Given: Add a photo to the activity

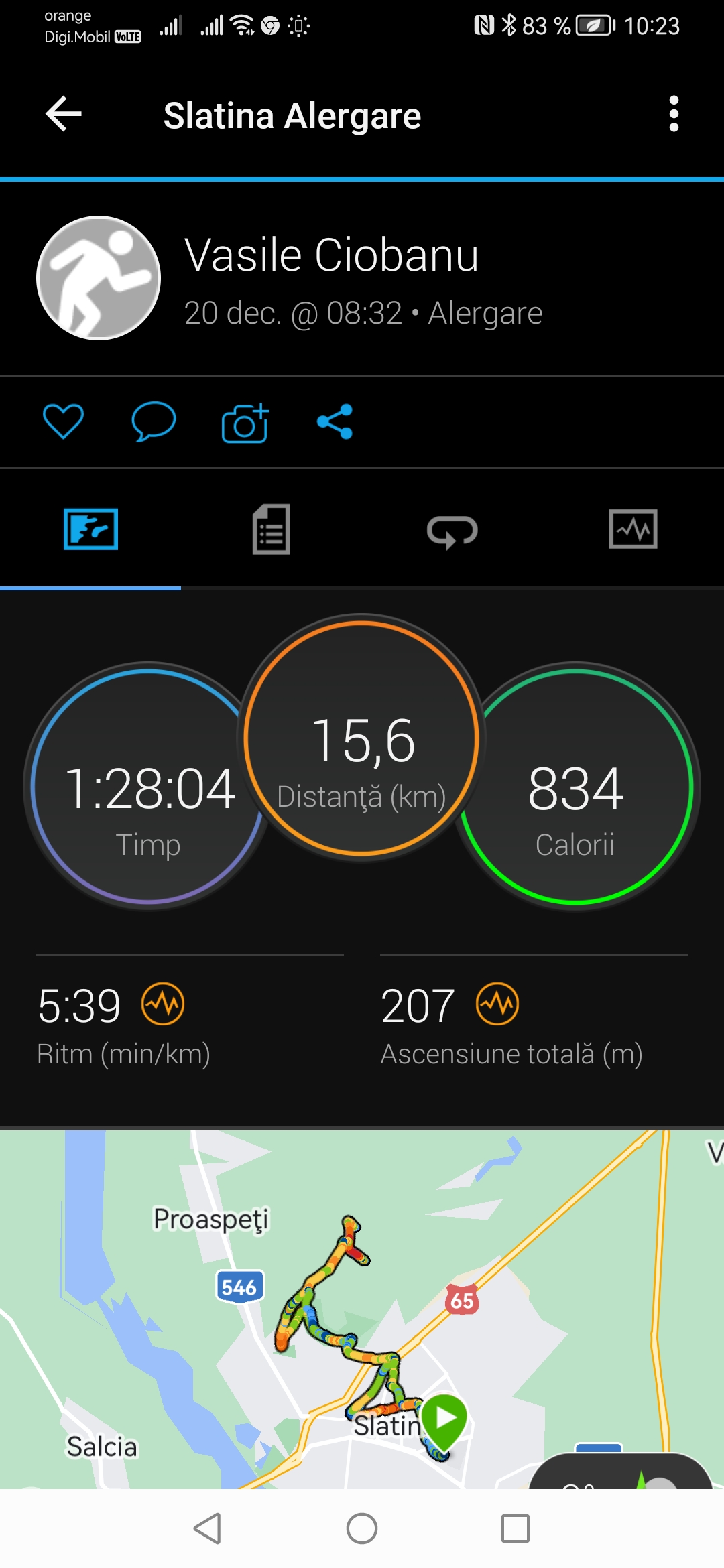Looking at the screenshot, I should [x=245, y=423].
